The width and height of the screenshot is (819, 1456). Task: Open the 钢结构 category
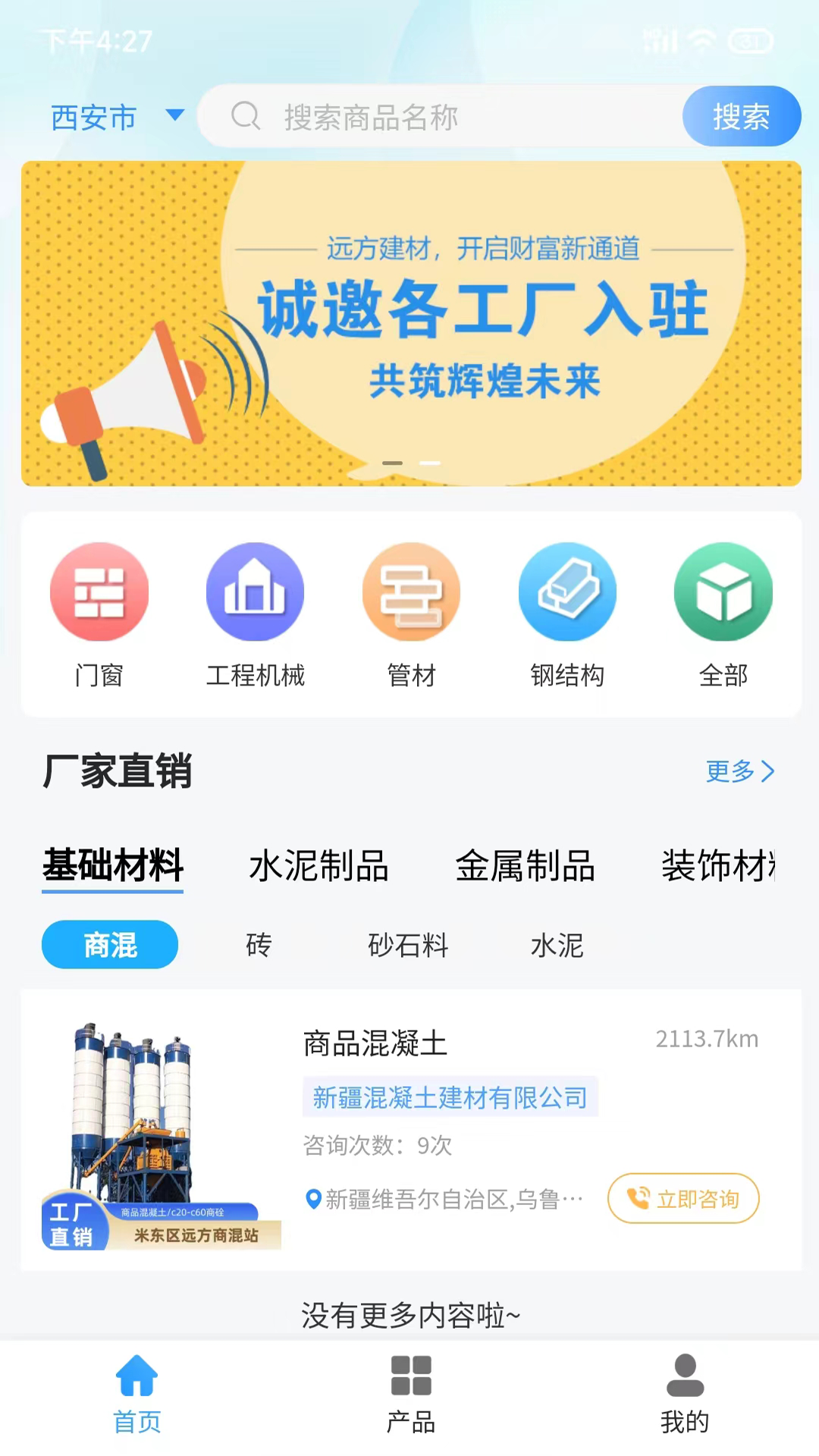[x=567, y=613]
